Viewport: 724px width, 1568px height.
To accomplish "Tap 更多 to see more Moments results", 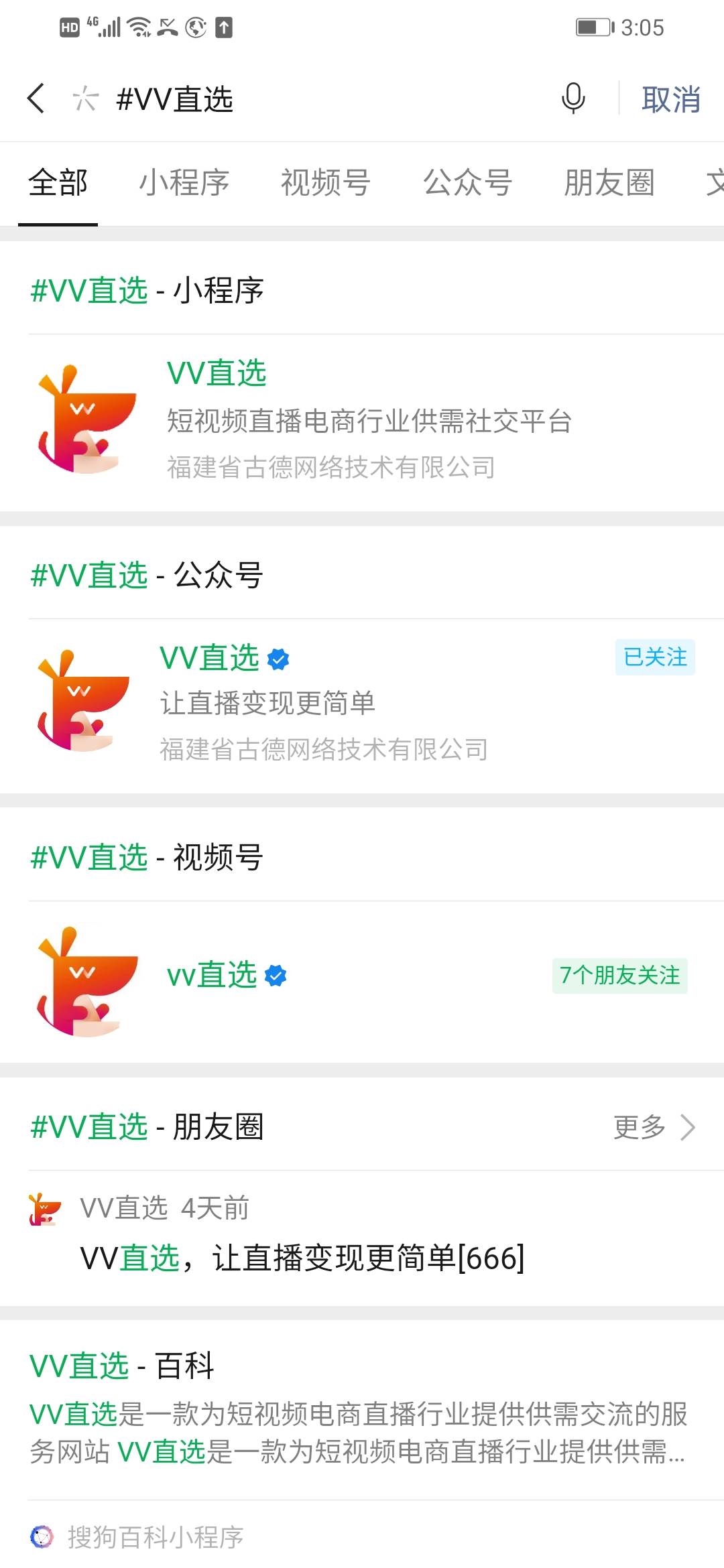I will tap(654, 1127).
